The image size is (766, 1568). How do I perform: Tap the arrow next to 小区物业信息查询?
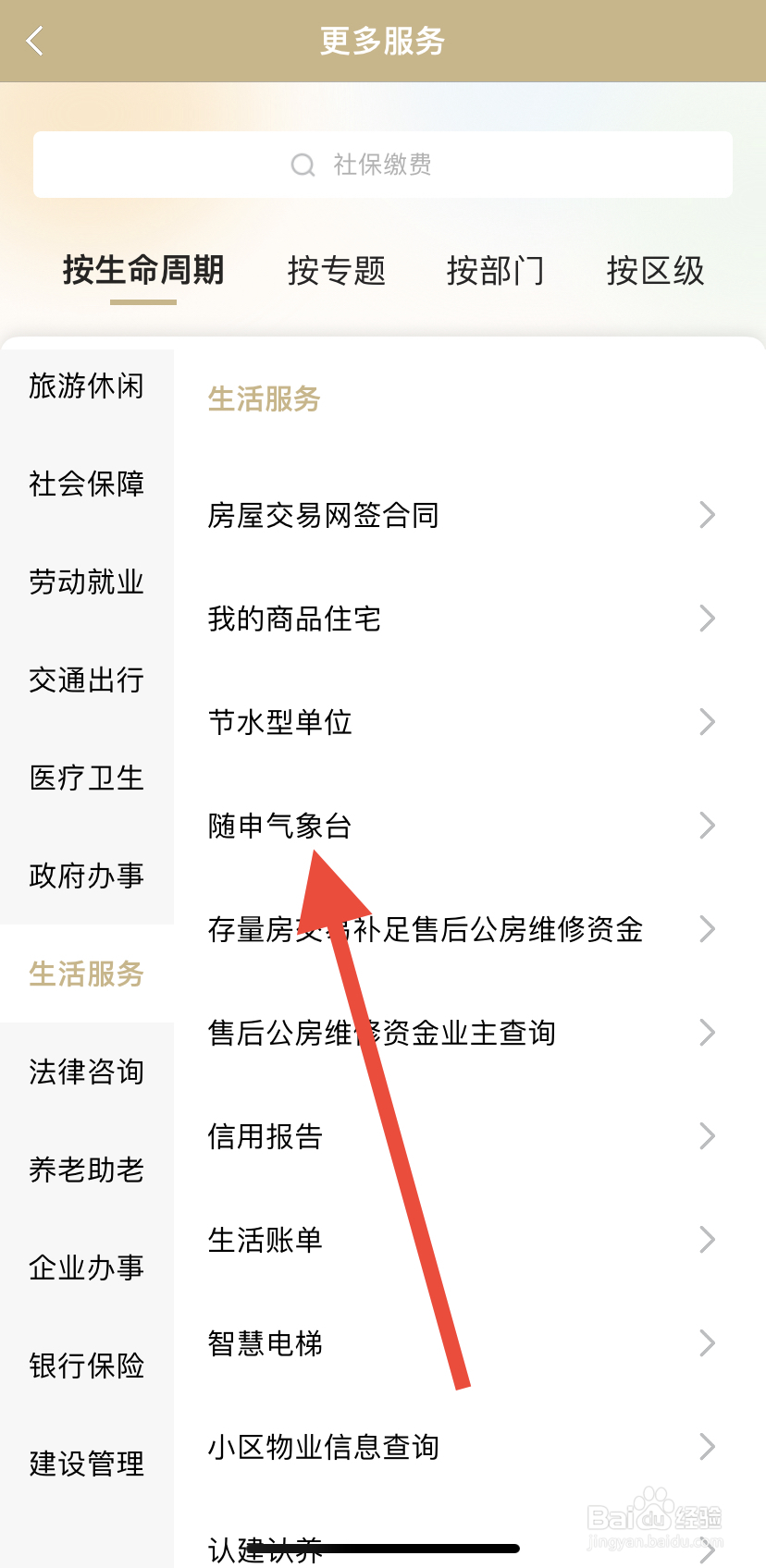[x=706, y=1447]
